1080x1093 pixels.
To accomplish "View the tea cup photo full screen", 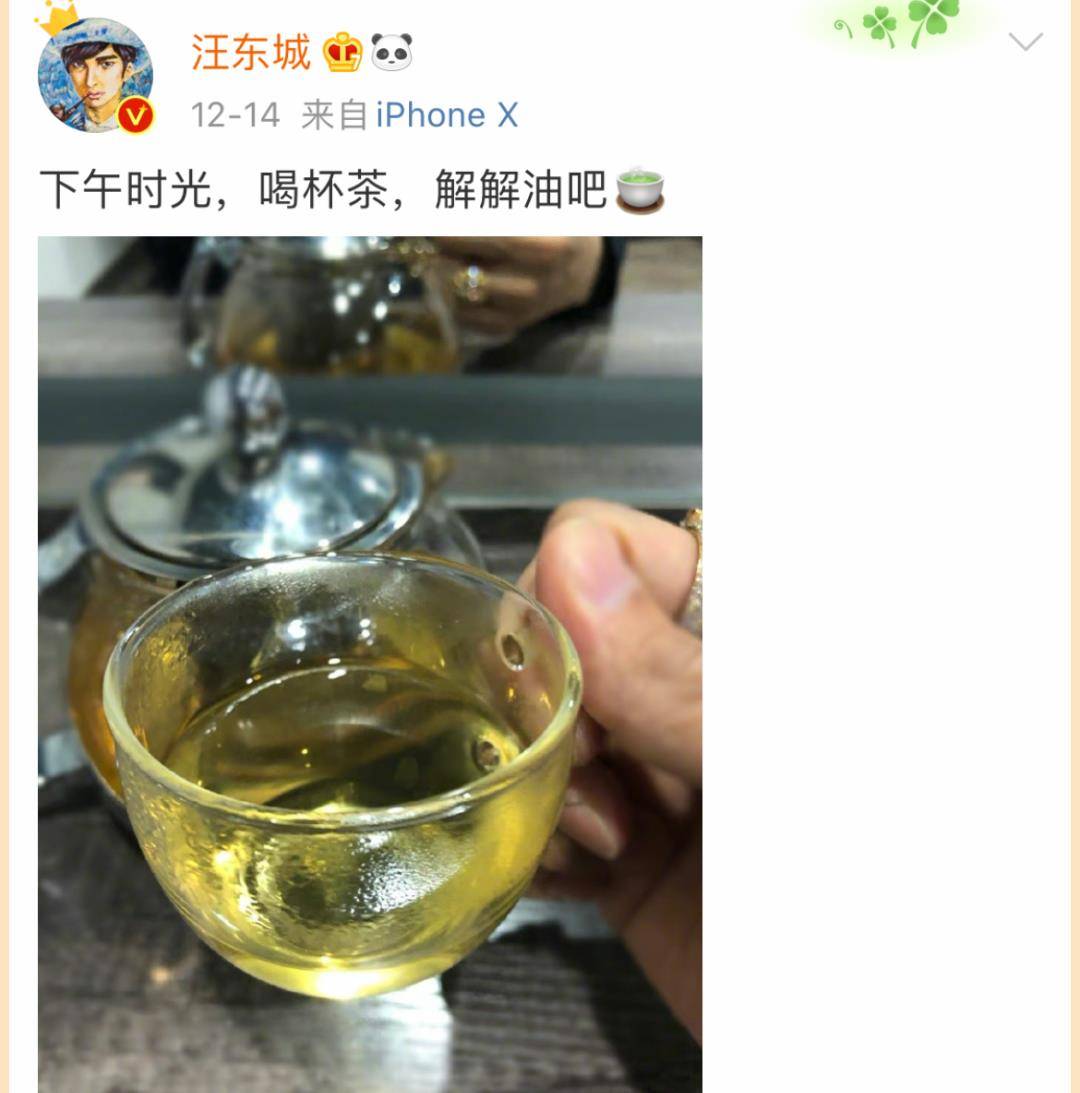I will click(370, 664).
